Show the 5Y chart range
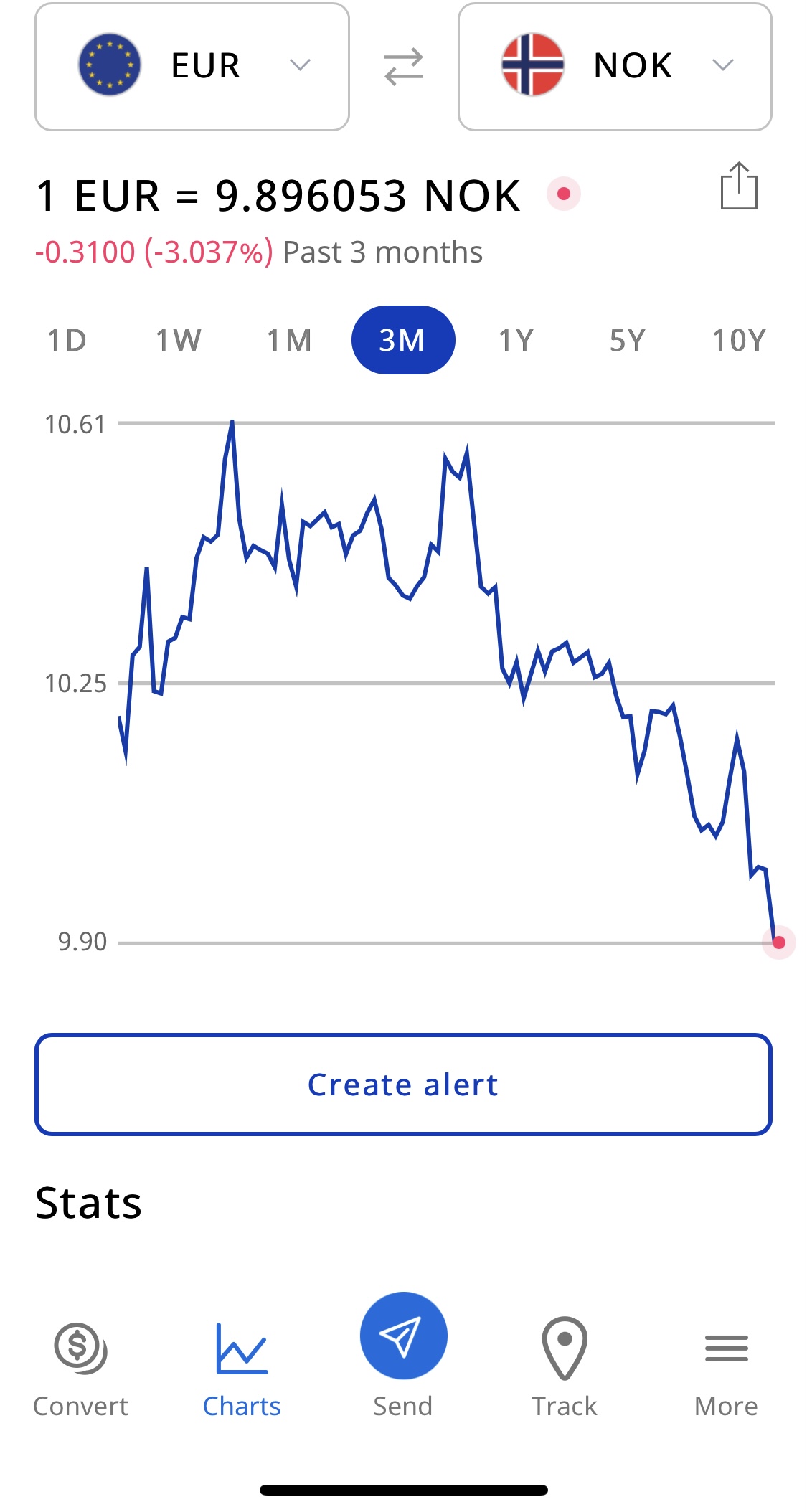Viewport: 807px width, 1512px height. coord(628,340)
